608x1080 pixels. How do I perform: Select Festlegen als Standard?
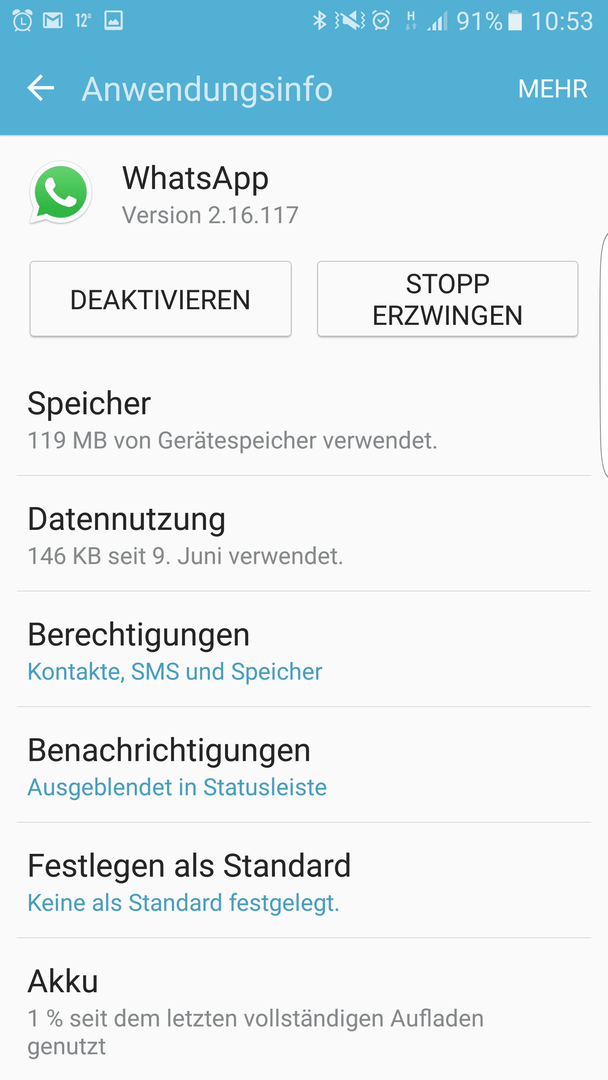tap(304, 880)
